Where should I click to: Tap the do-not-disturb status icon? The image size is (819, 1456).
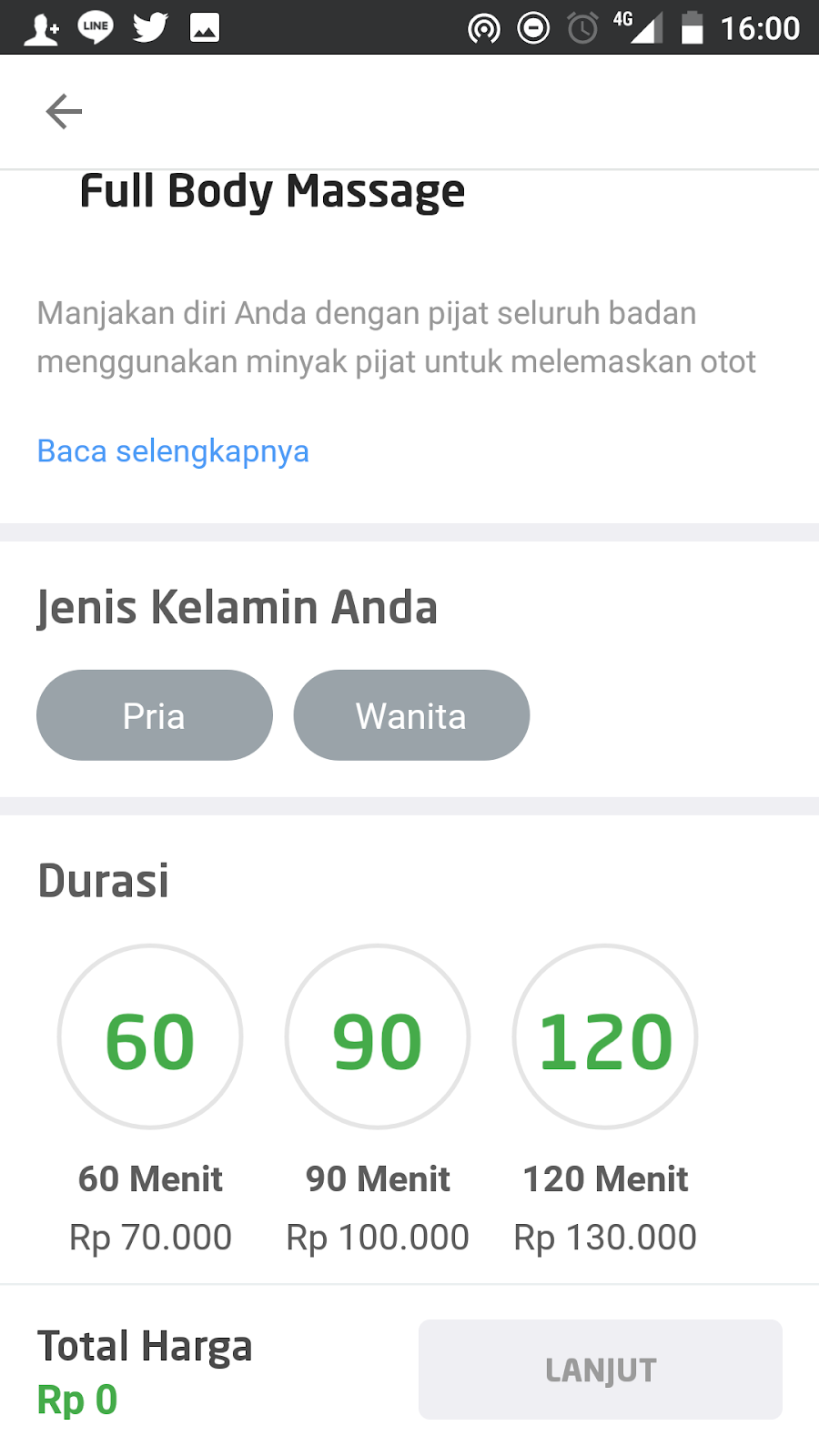[532, 27]
